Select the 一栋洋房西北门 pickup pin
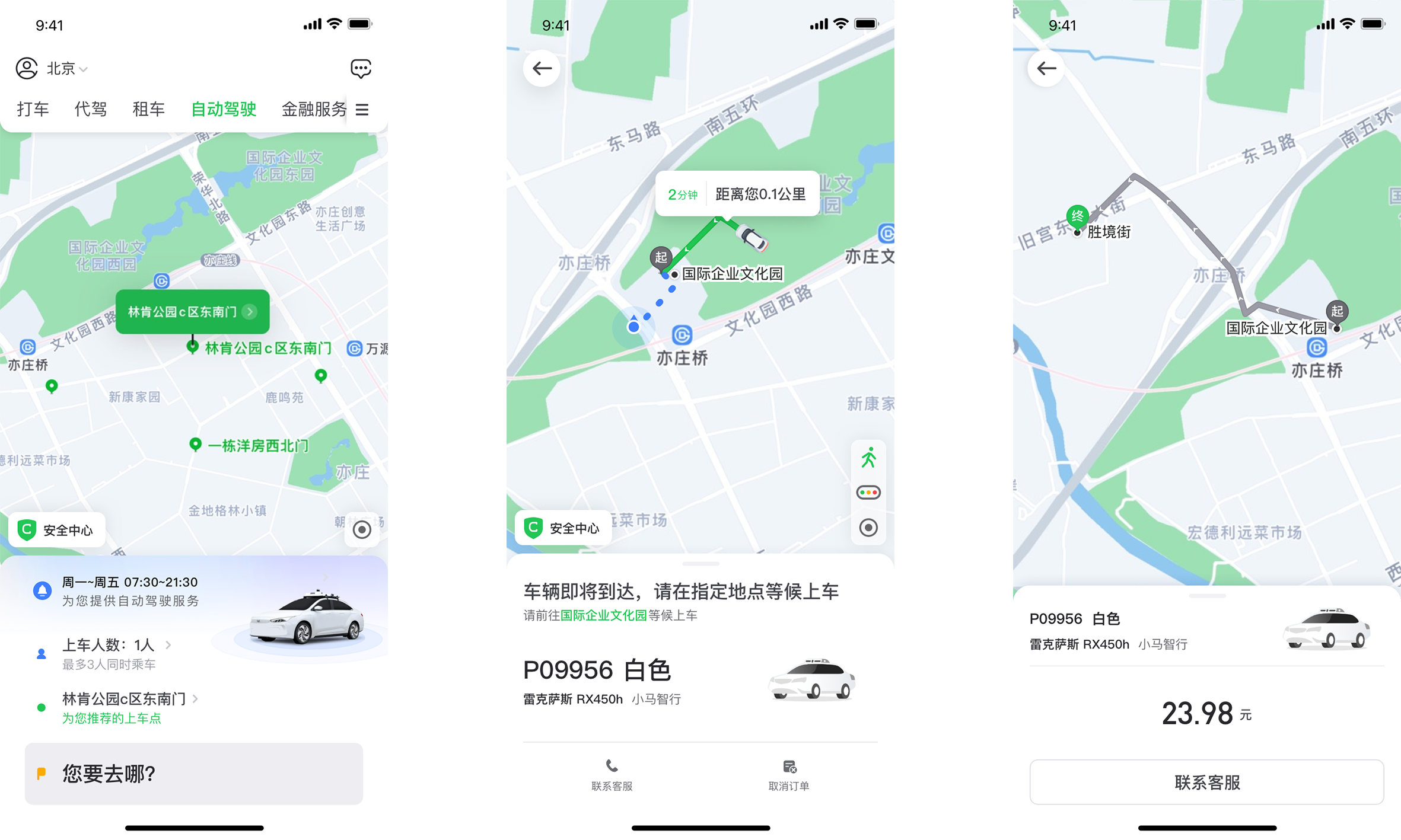 (195, 445)
